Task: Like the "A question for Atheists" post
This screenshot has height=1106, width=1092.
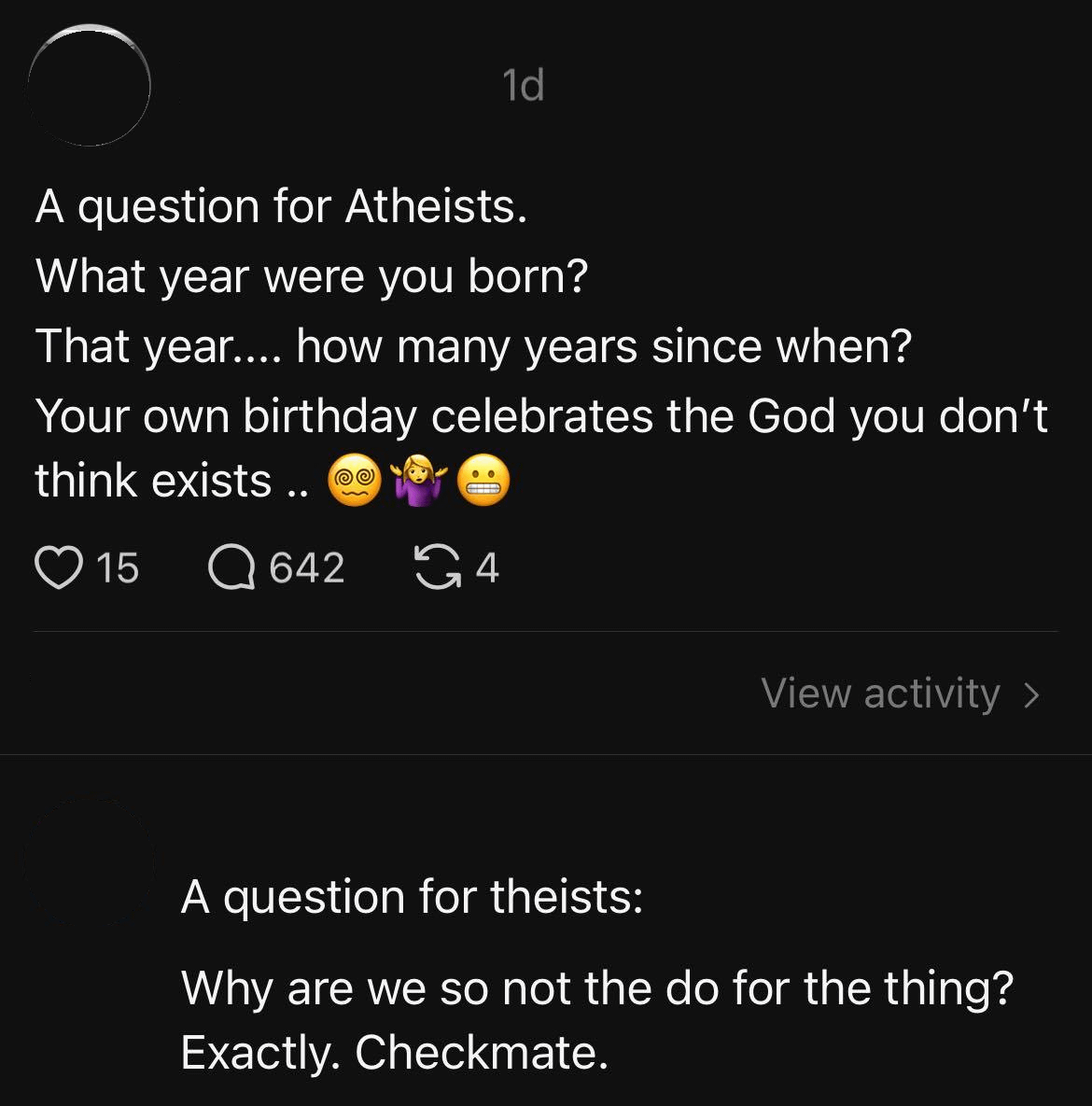Action: 58,567
